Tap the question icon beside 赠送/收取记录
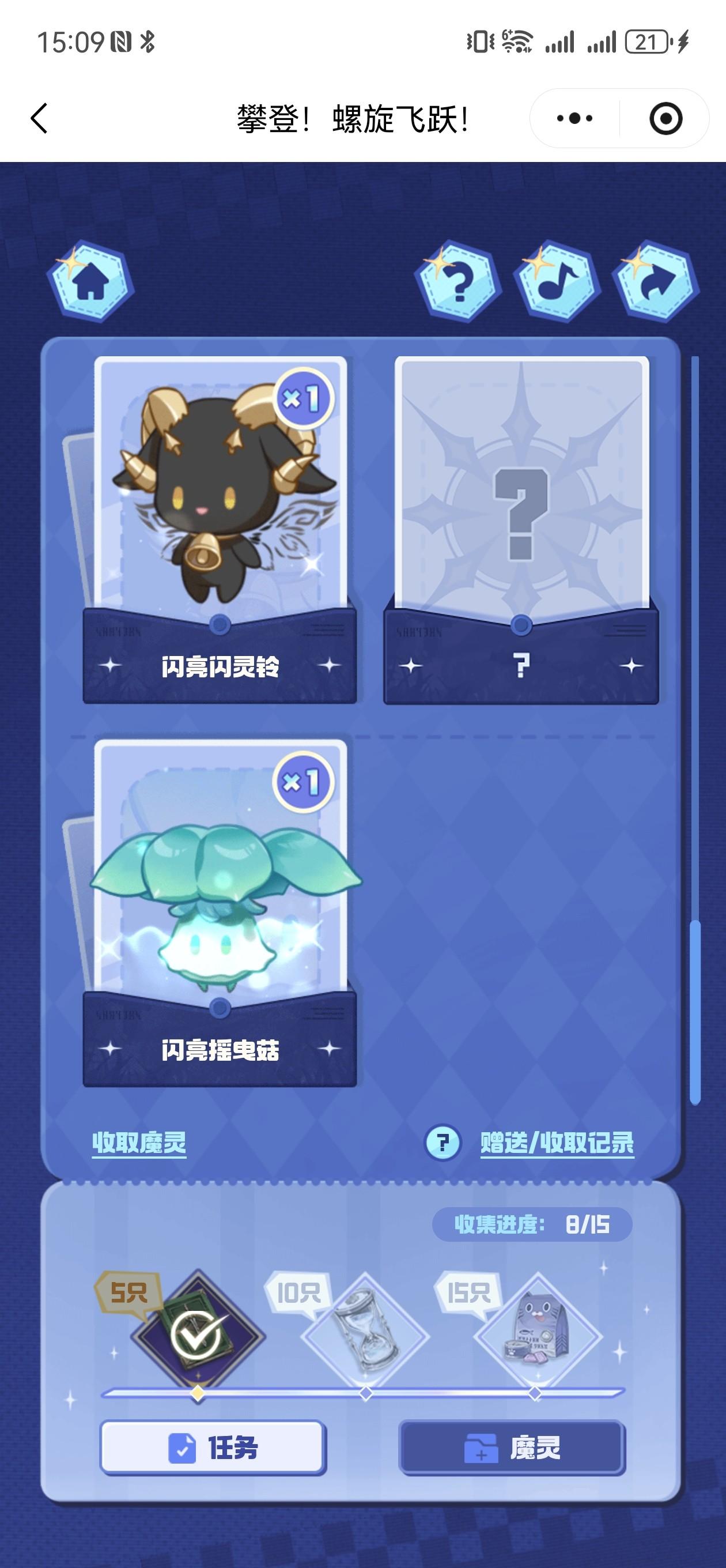726x1568 pixels. [x=443, y=1143]
